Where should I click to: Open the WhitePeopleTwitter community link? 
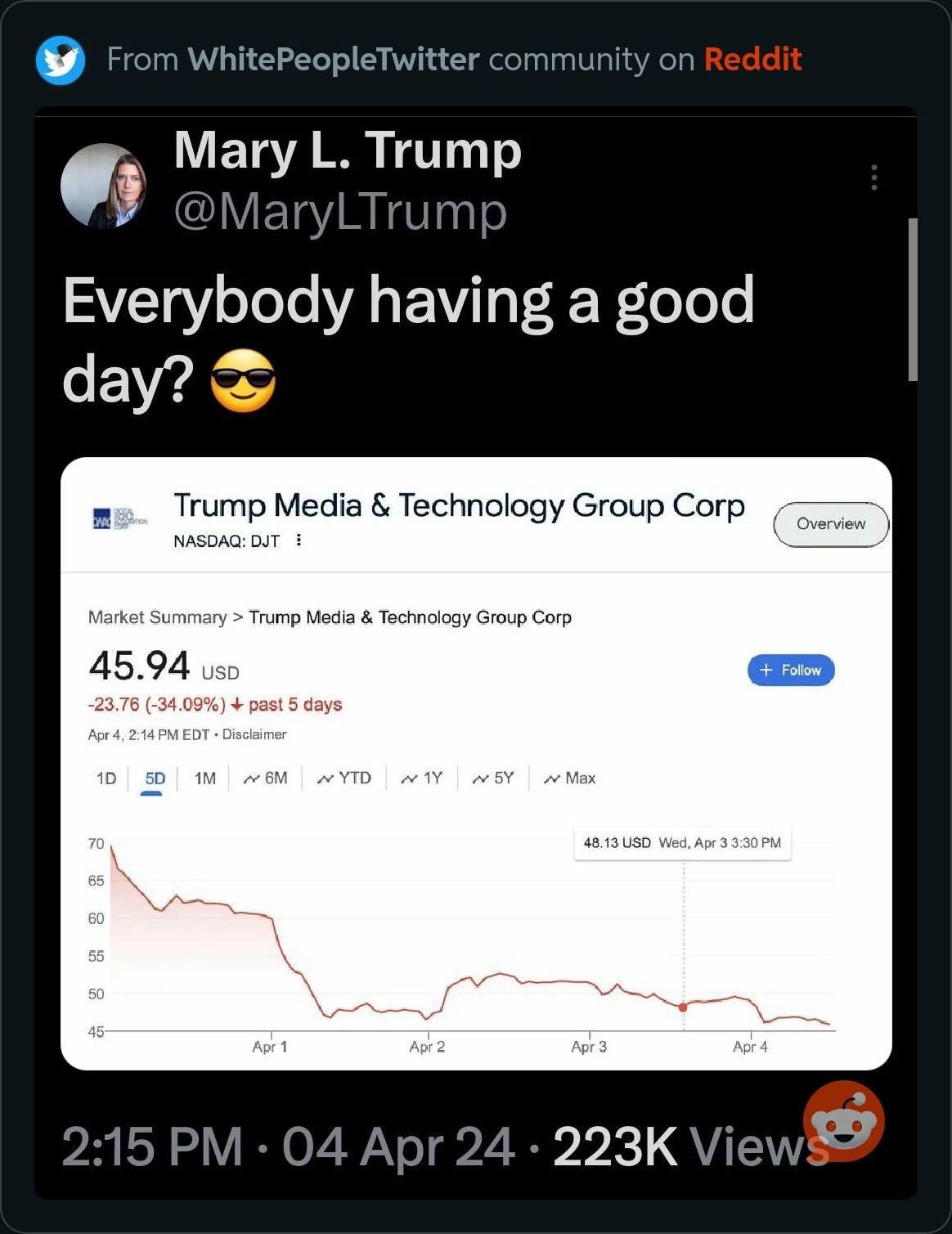(x=333, y=60)
